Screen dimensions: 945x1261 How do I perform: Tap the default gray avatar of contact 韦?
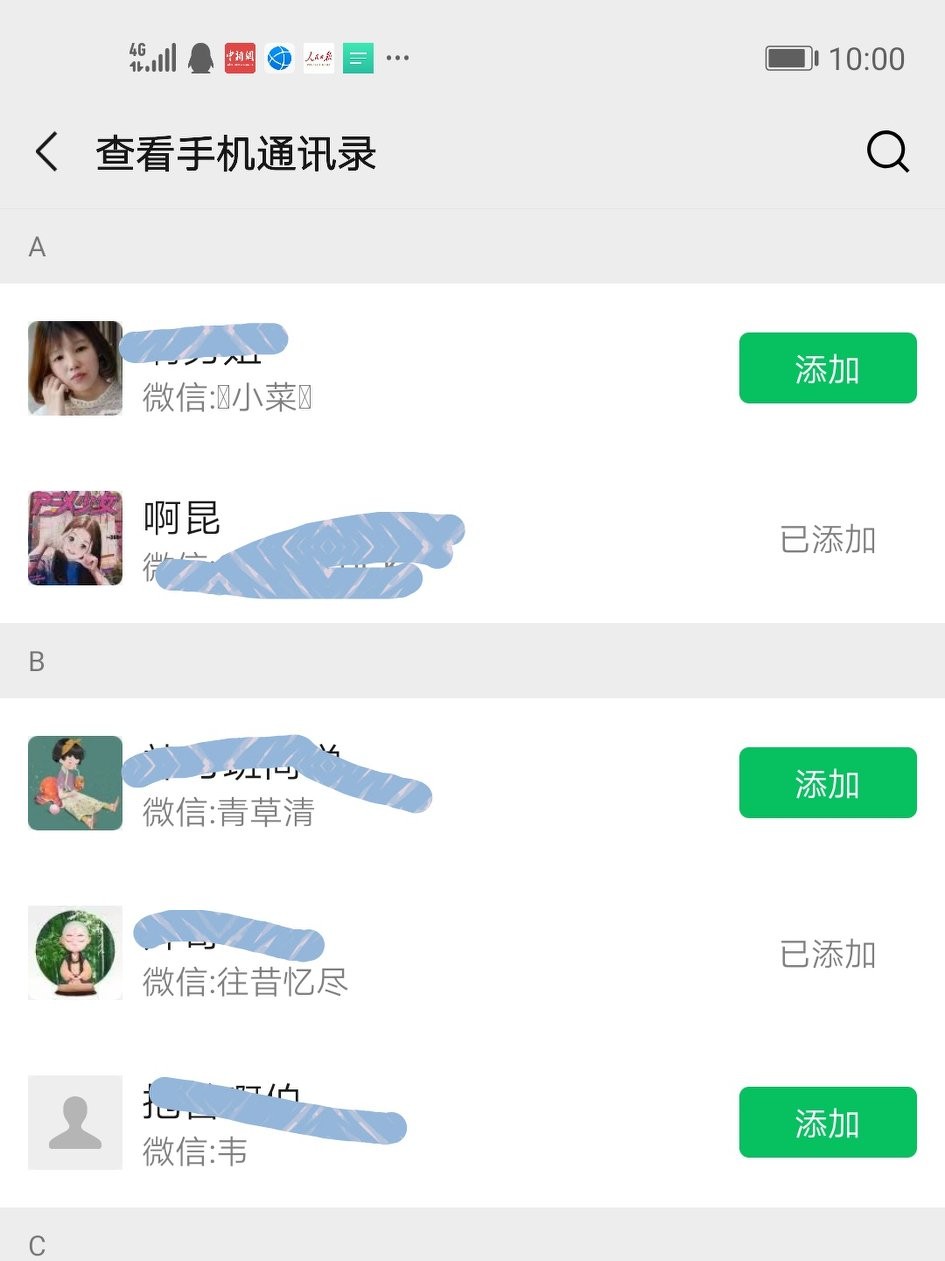point(75,1122)
